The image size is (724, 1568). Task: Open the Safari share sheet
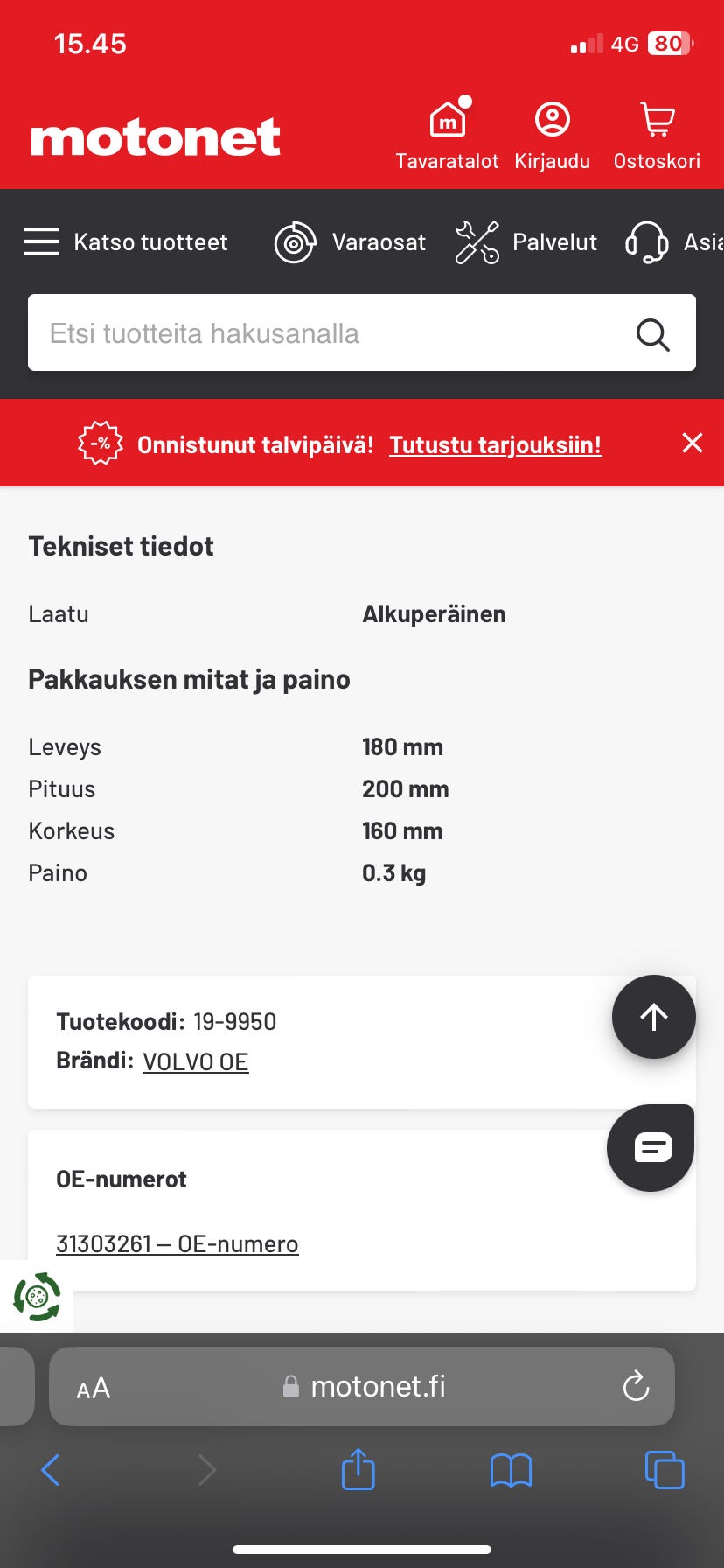pos(357,1470)
